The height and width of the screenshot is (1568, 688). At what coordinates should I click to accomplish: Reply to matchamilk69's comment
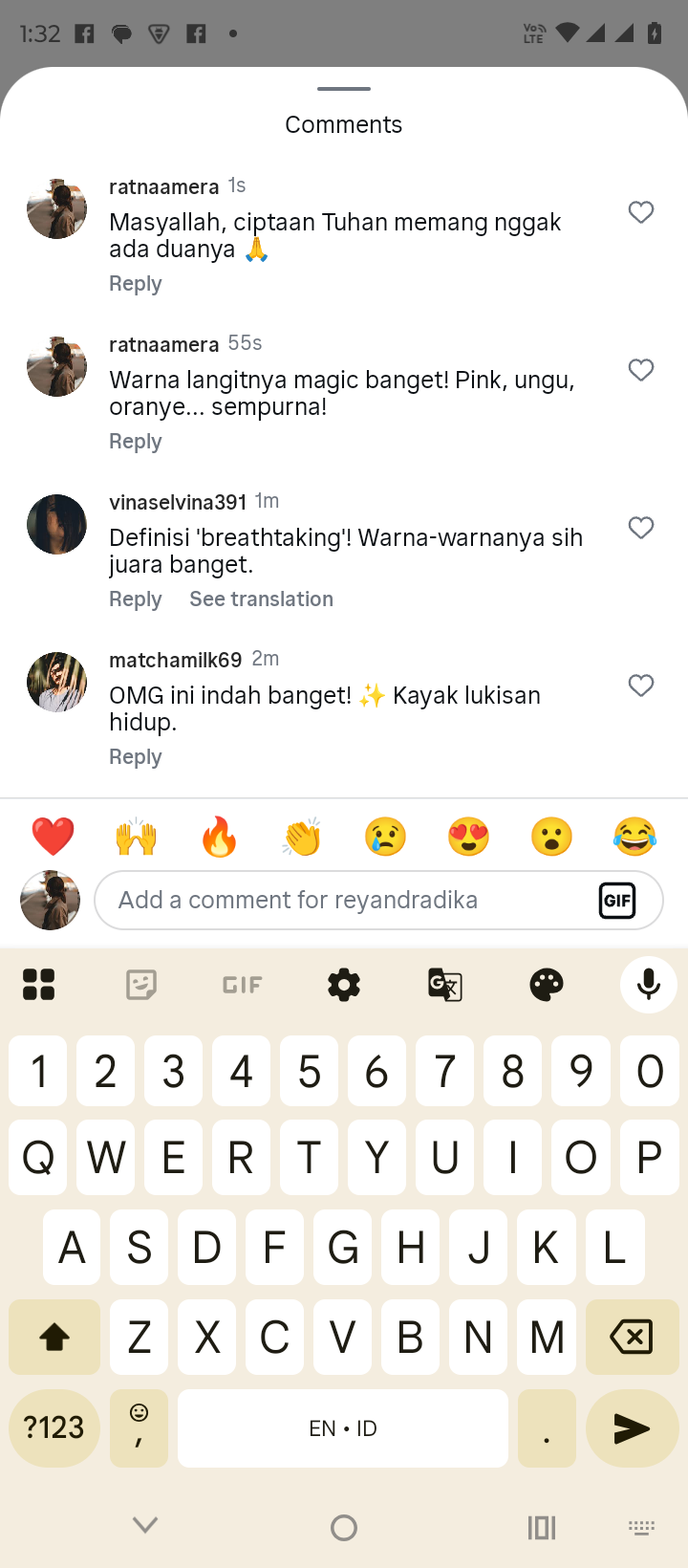(136, 757)
